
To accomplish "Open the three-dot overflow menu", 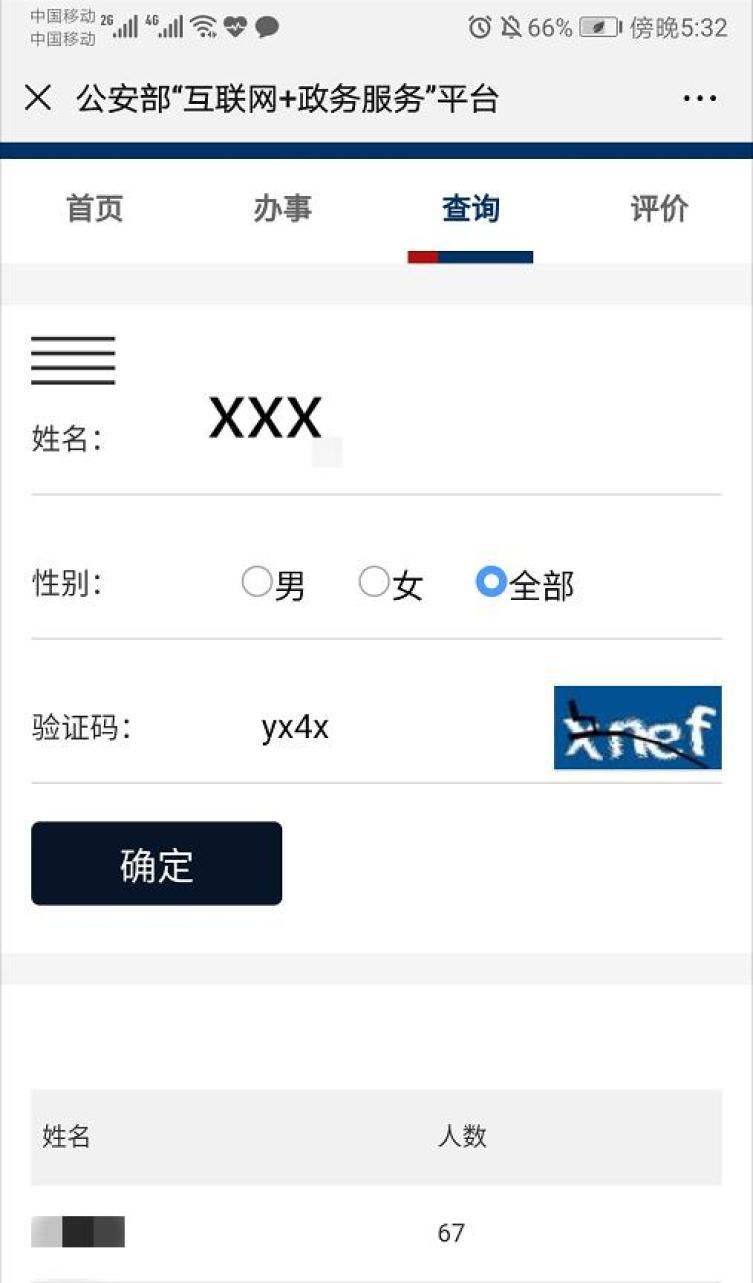I will coord(699,98).
